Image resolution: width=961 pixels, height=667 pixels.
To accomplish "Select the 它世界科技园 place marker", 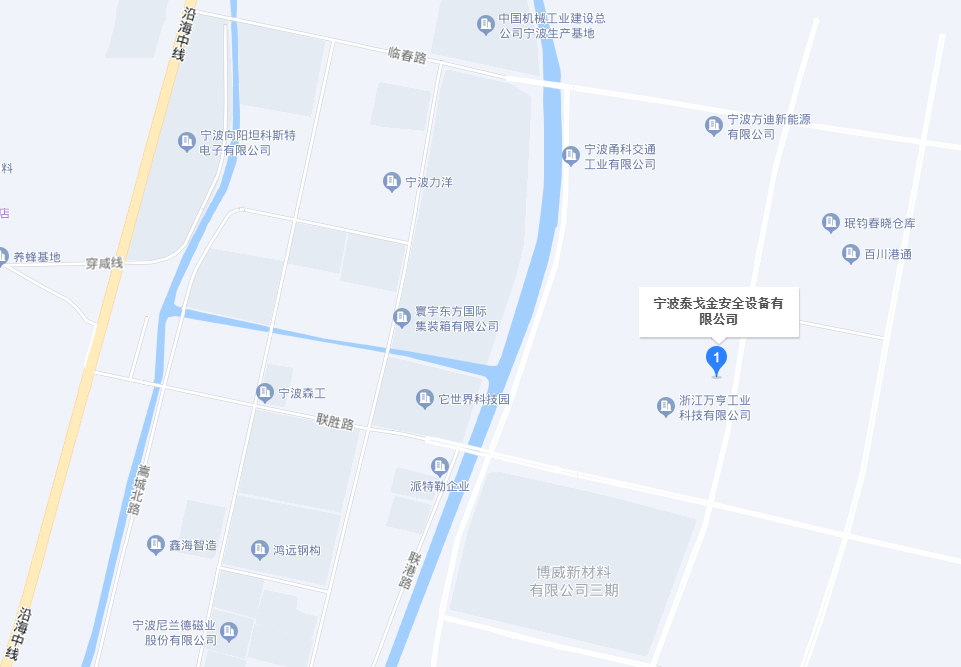I will point(425,399).
